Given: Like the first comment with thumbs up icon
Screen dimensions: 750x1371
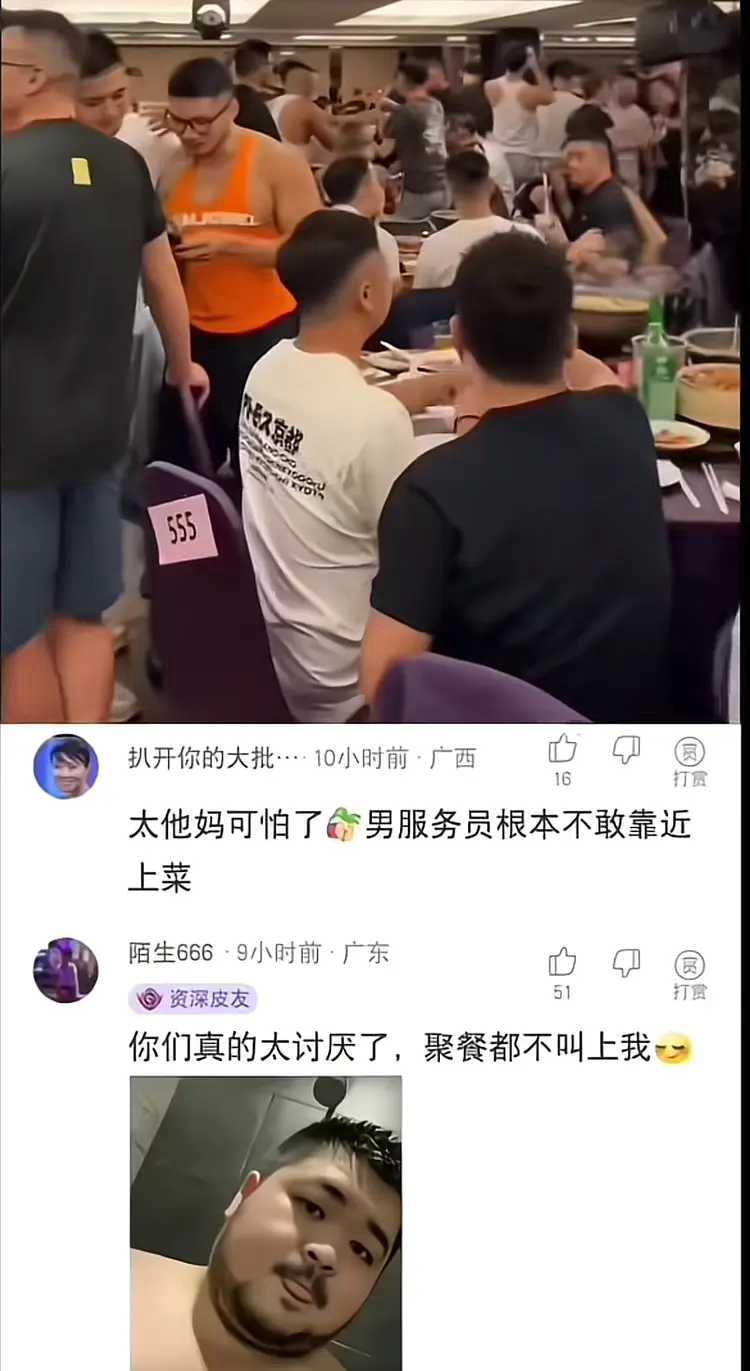Looking at the screenshot, I should click(x=561, y=749).
